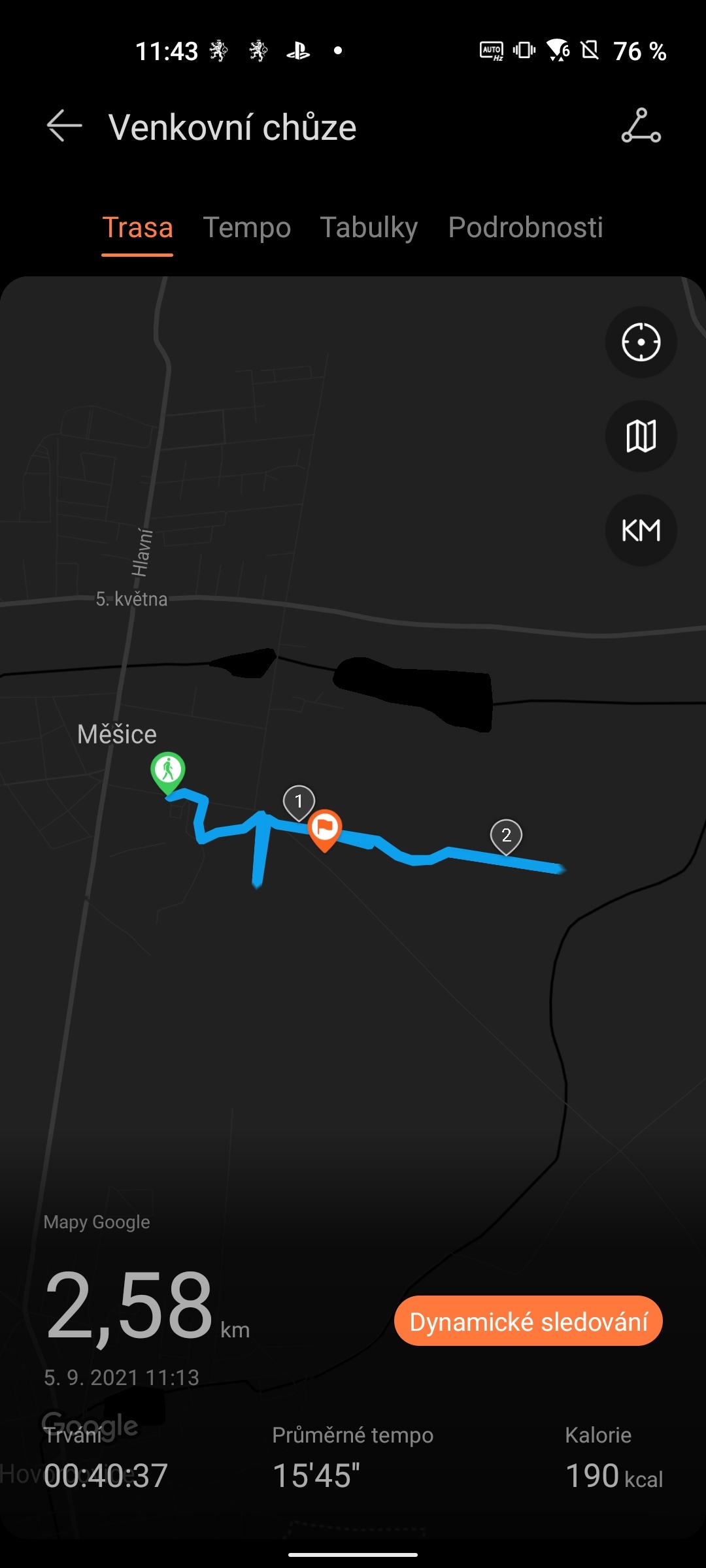The image size is (706, 1568).
Task: Change the map type
Action: click(641, 436)
